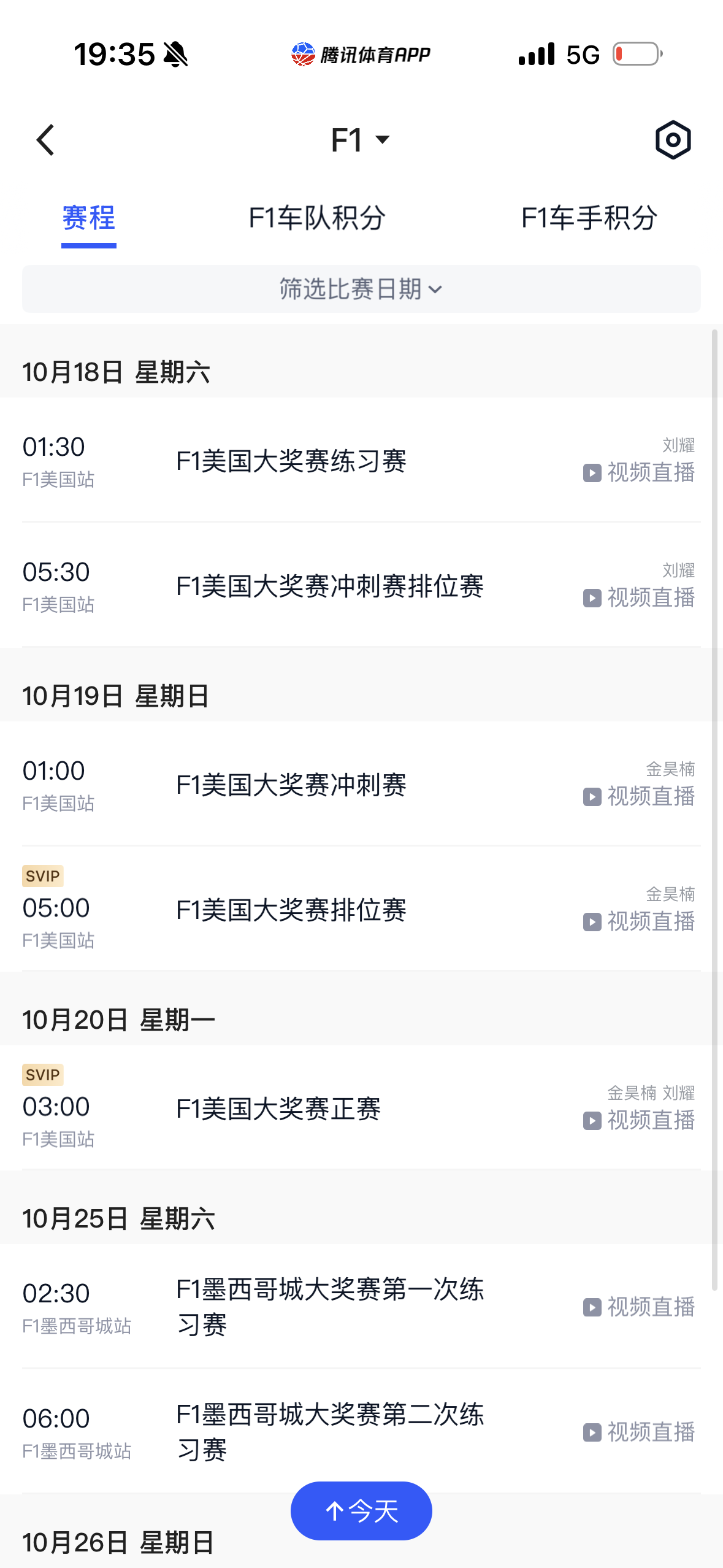
Task: Jump back to 今天 in schedule
Action: coord(361,1511)
